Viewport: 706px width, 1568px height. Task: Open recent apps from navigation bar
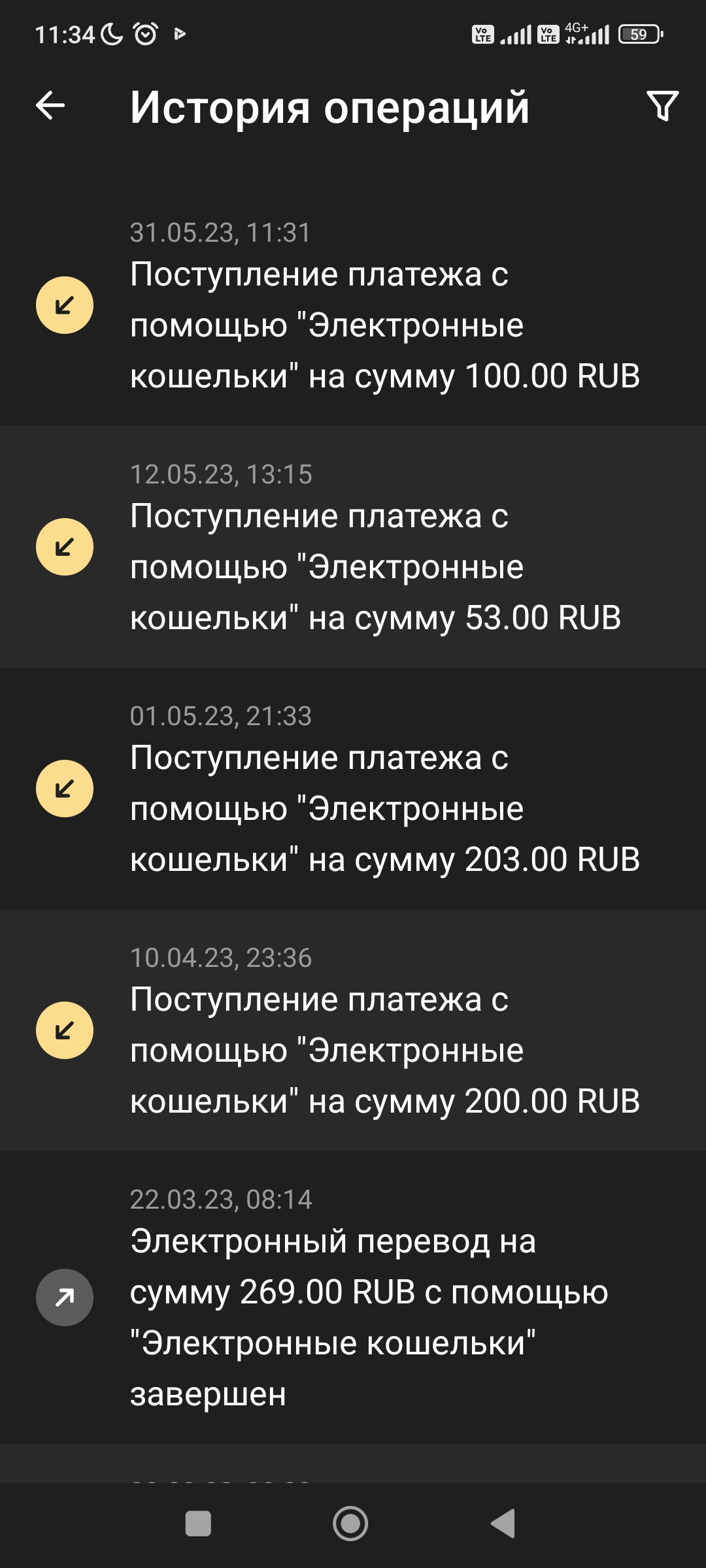pos(198,1524)
